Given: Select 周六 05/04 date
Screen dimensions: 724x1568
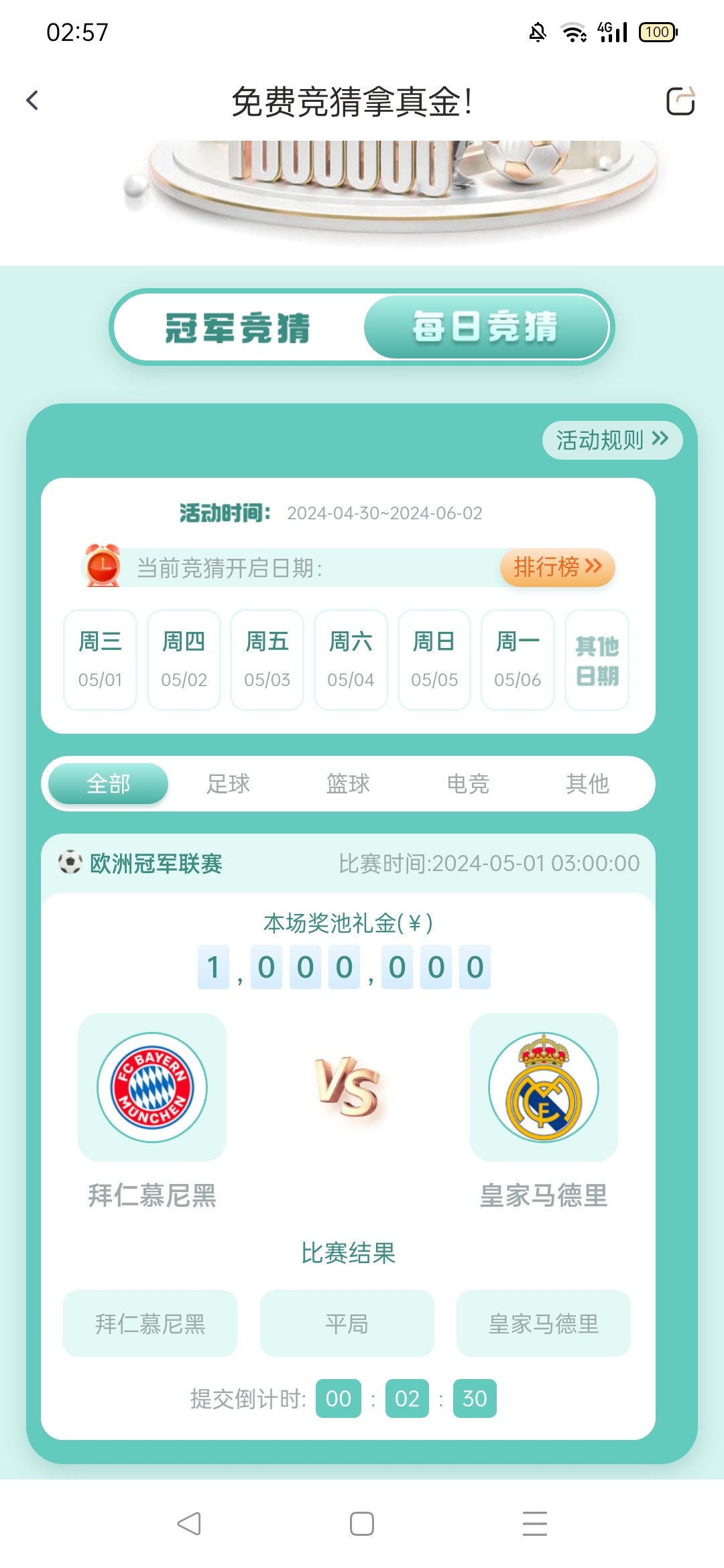Looking at the screenshot, I should click(351, 659).
